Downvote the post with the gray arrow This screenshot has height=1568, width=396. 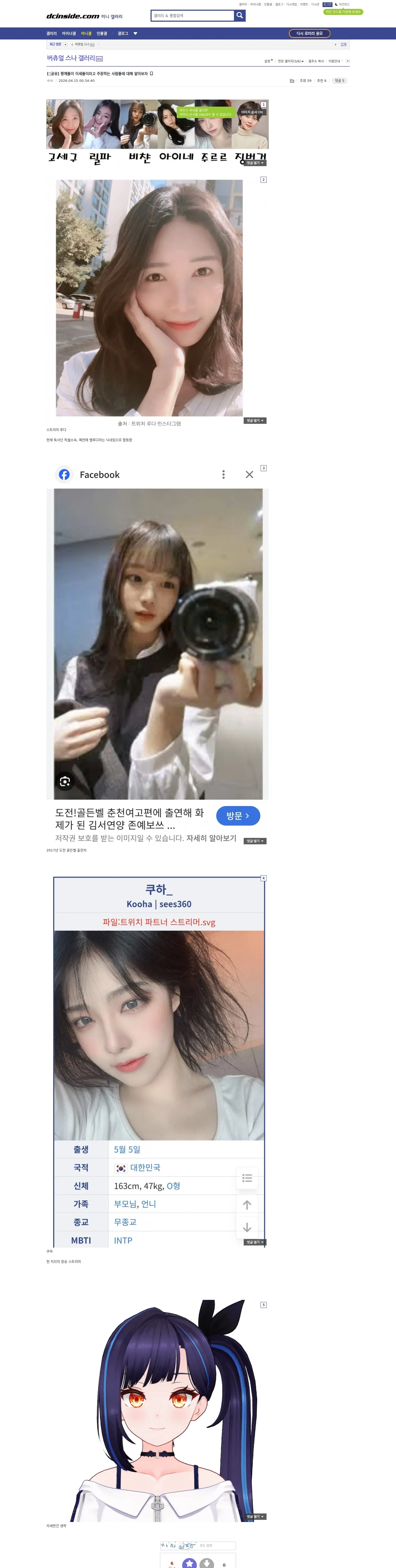pos(207,1563)
